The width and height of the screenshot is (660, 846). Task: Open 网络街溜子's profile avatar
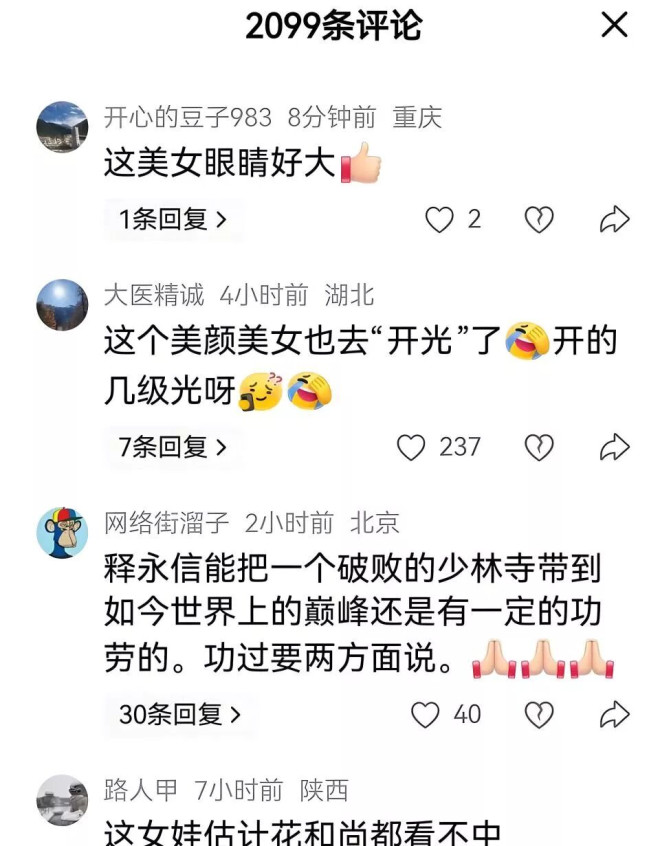62,532
